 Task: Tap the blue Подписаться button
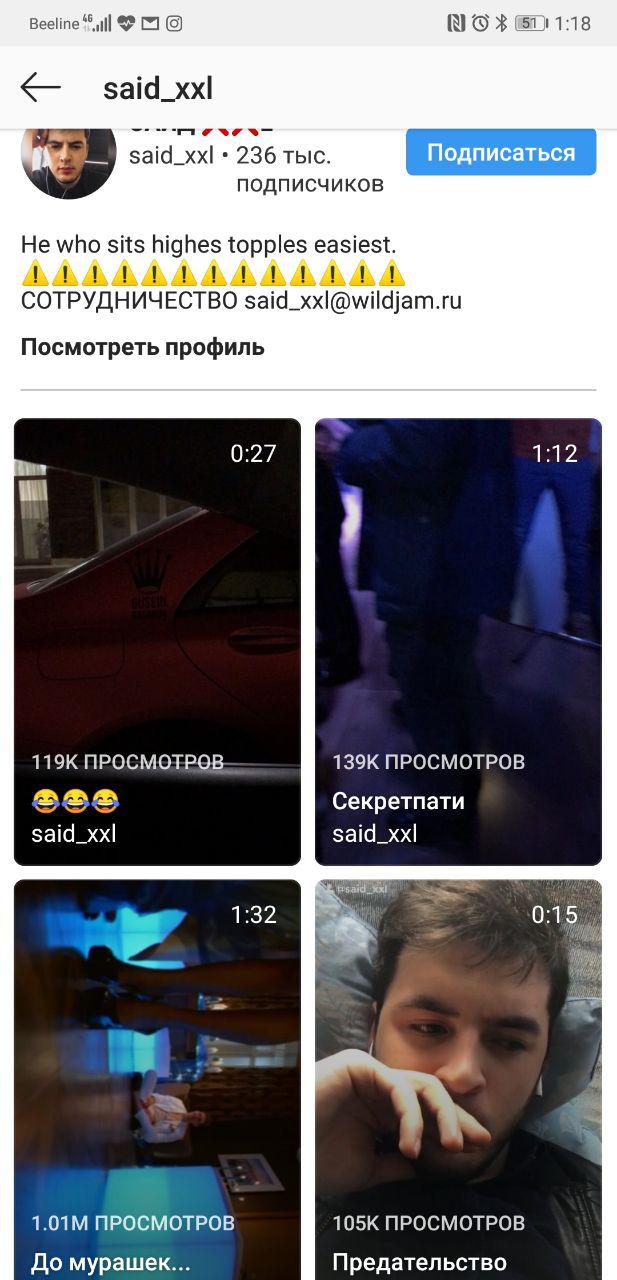tap(501, 153)
